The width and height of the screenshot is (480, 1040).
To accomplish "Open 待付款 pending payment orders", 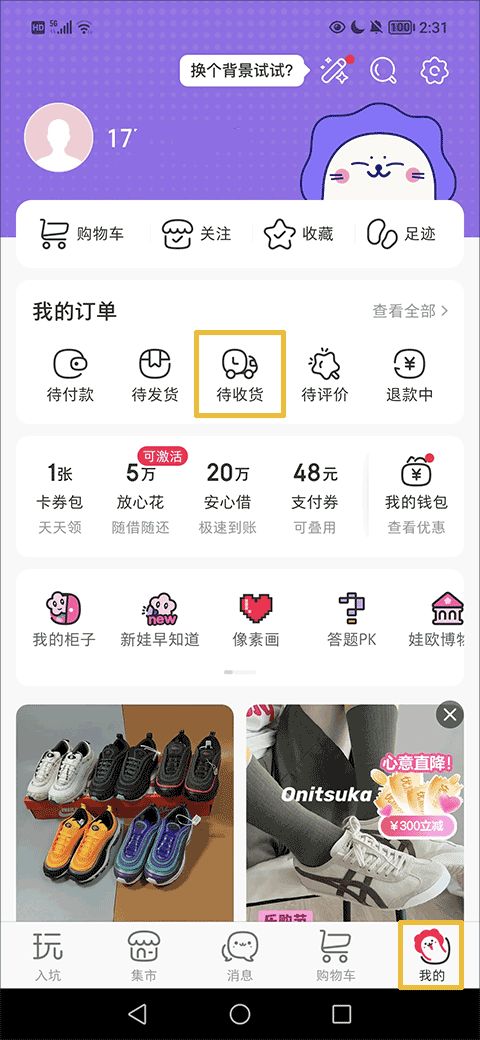I will pyautogui.click(x=70, y=375).
